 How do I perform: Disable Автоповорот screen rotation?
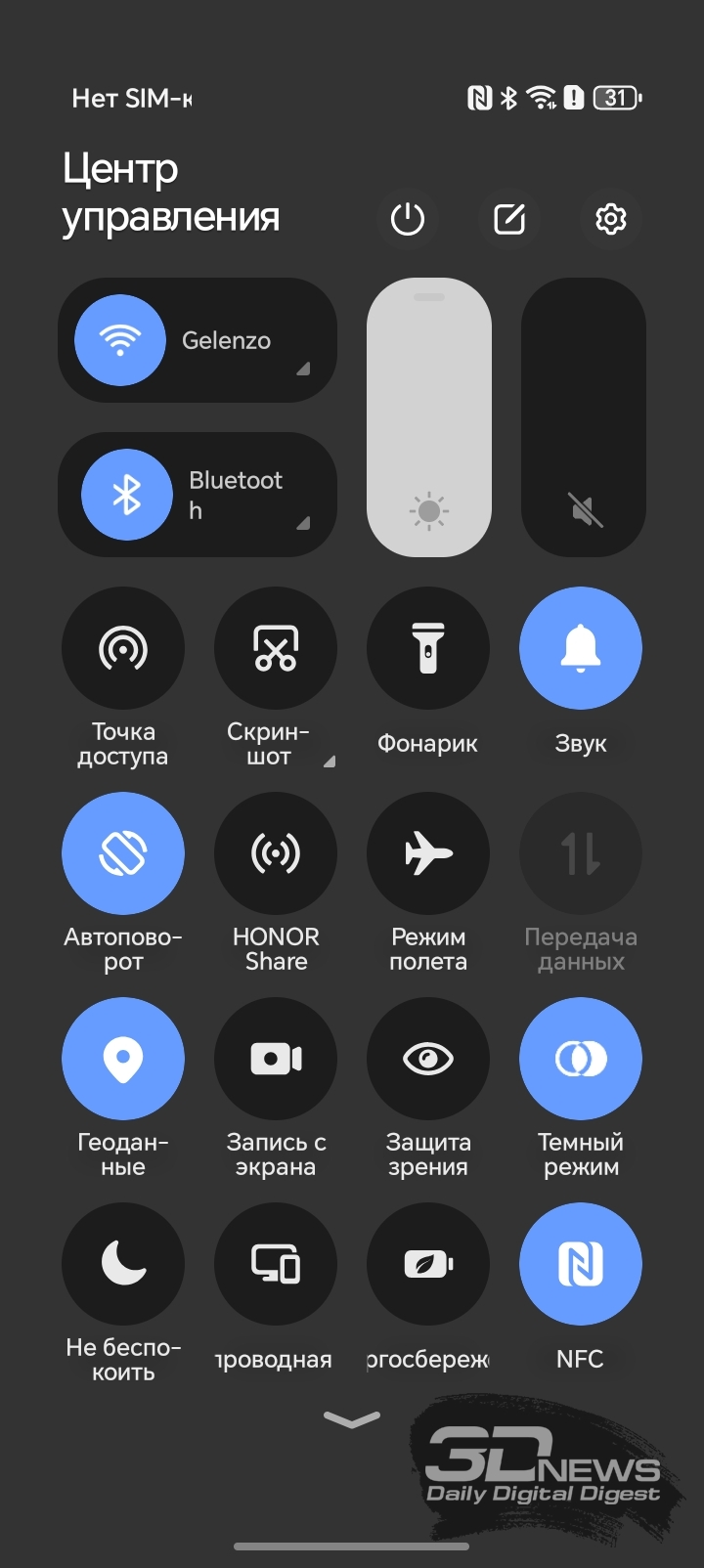pyautogui.click(x=123, y=853)
